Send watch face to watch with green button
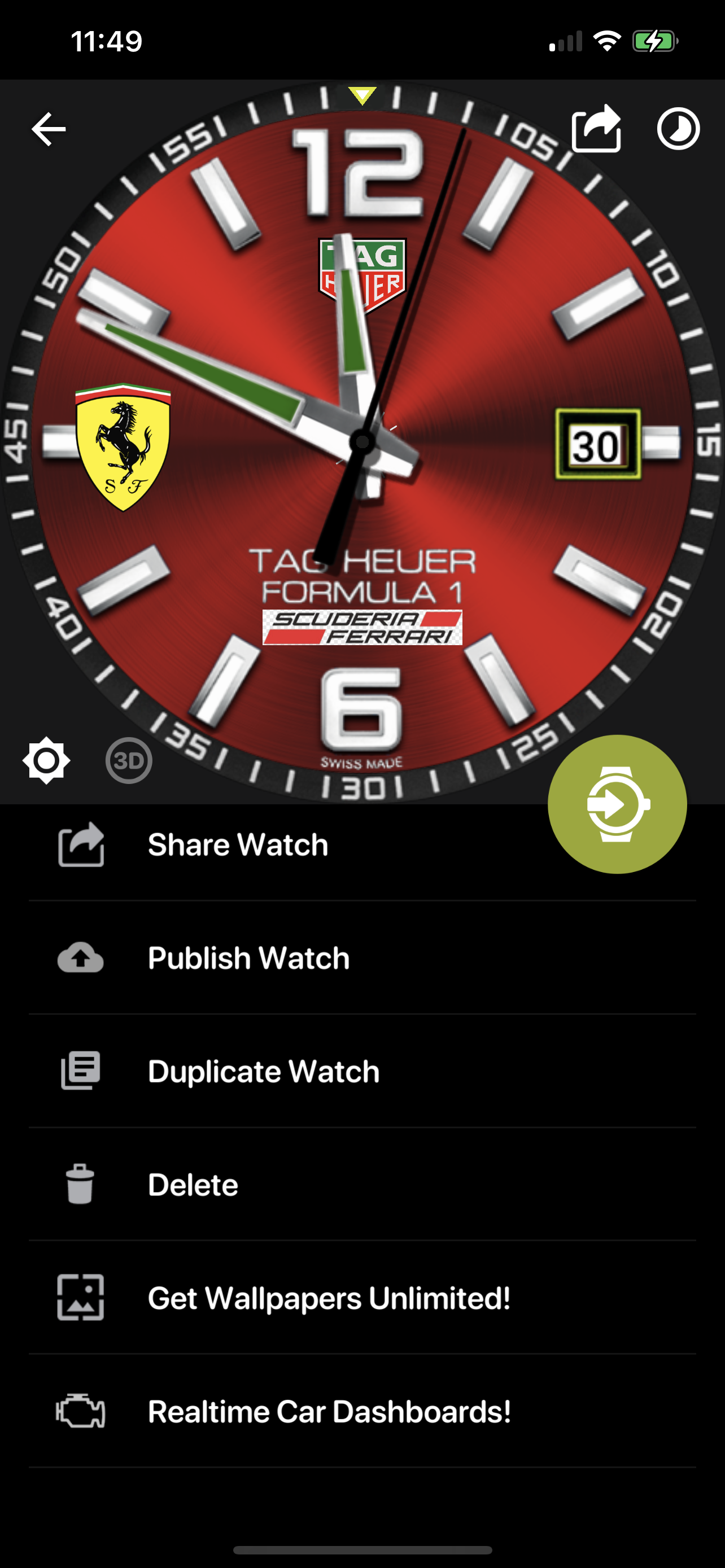Image resolution: width=725 pixels, height=1568 pixels. [x=617, y=804]
